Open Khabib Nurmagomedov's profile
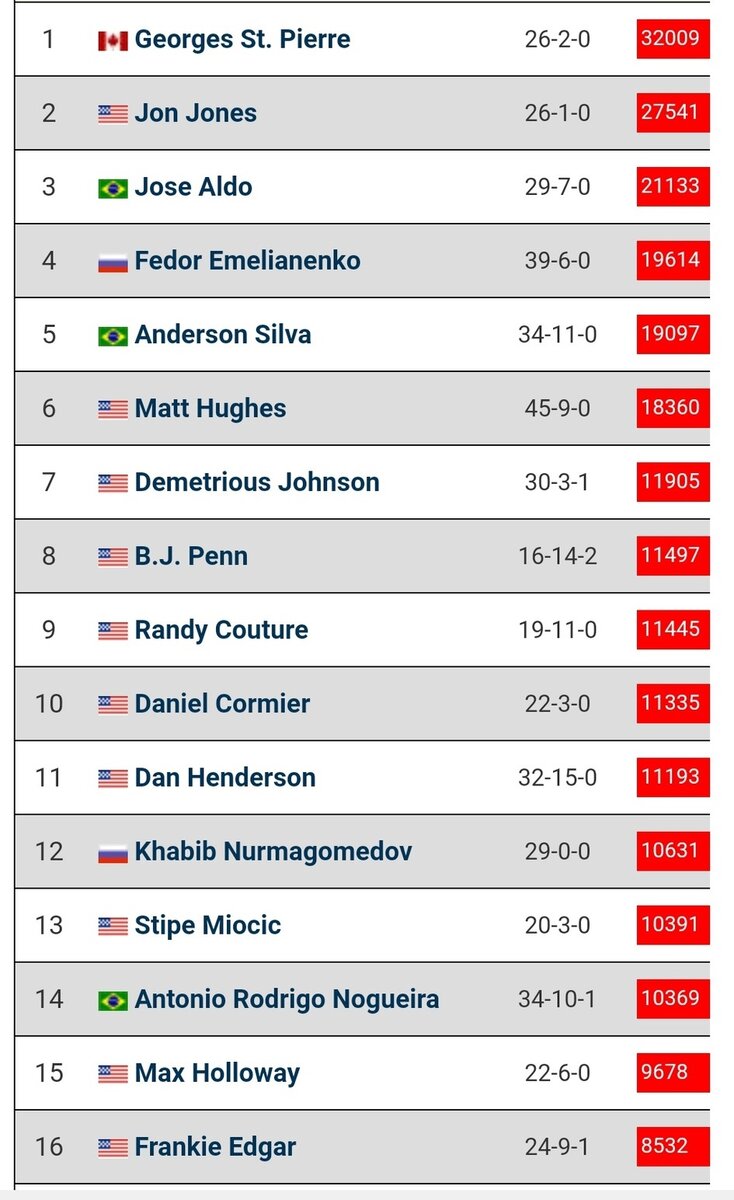The width and height of the screenshot is (734, 1200). (x=274, y=851)
